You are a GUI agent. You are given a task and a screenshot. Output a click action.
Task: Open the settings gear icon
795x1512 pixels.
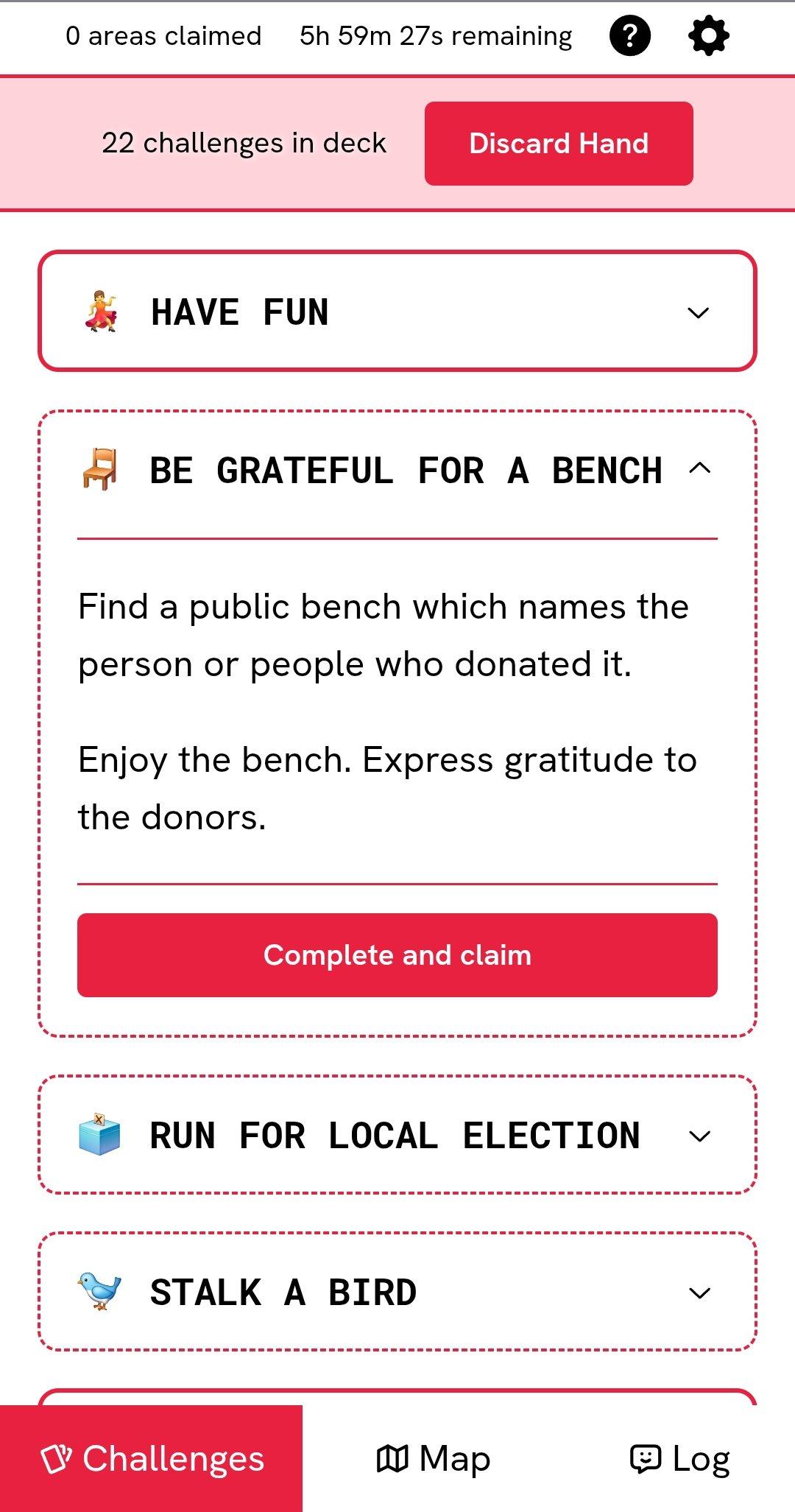pyautogui.click(x=708, y=36)
